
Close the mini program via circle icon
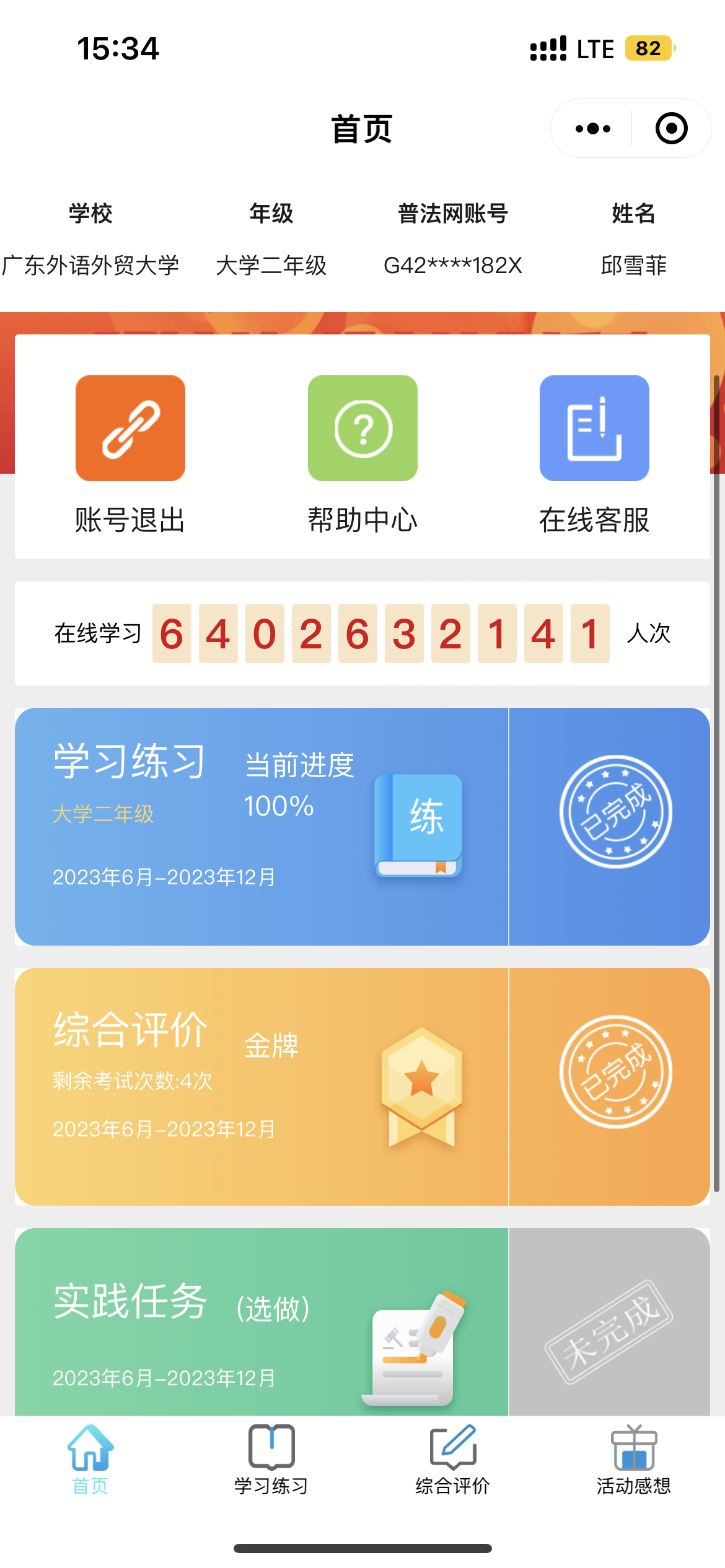tap(671, 128)
